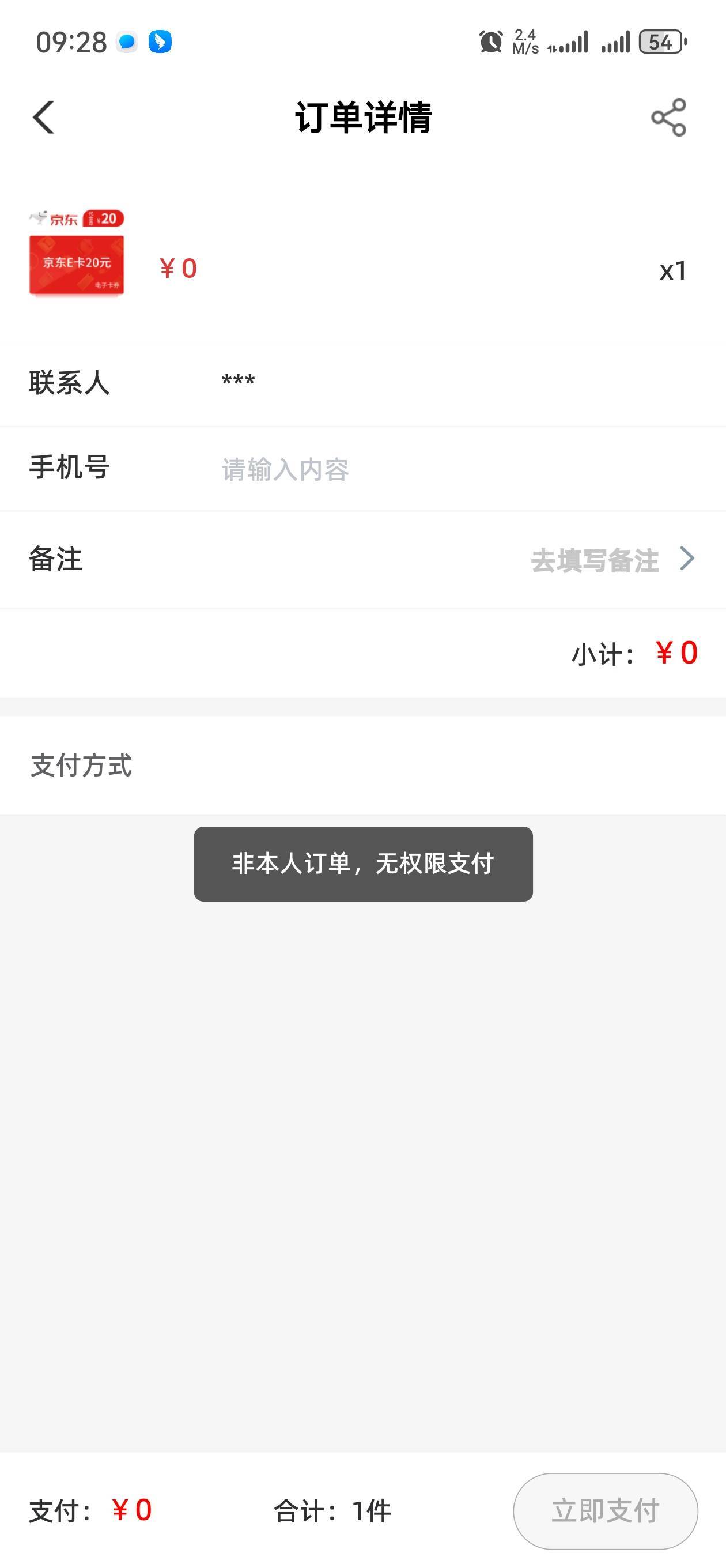Open 去填写备注 to add a remark

pyautogui.click(x=611, y=559)
